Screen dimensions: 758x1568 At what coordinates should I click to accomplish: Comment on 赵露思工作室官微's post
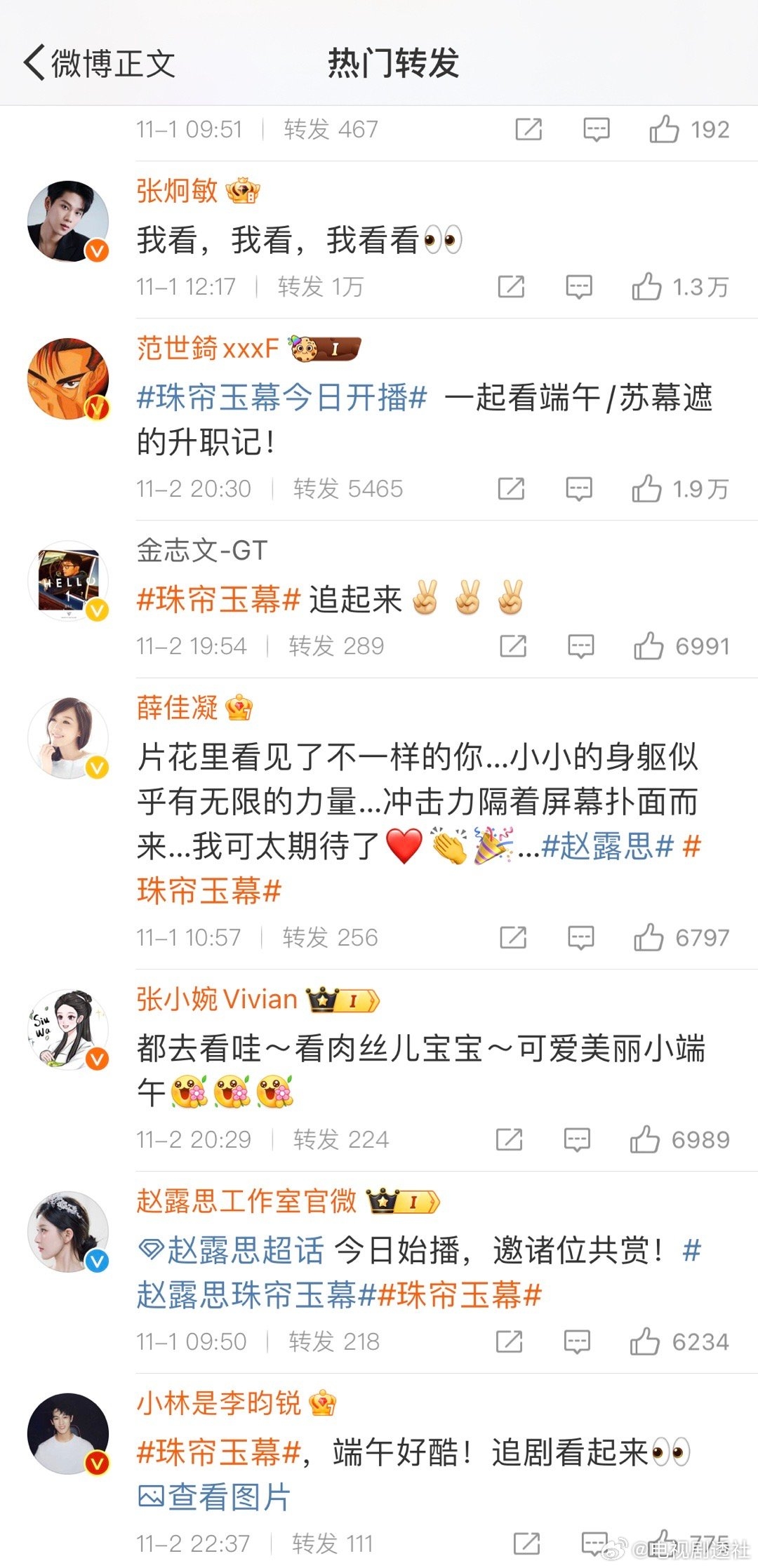(577, 1341)
